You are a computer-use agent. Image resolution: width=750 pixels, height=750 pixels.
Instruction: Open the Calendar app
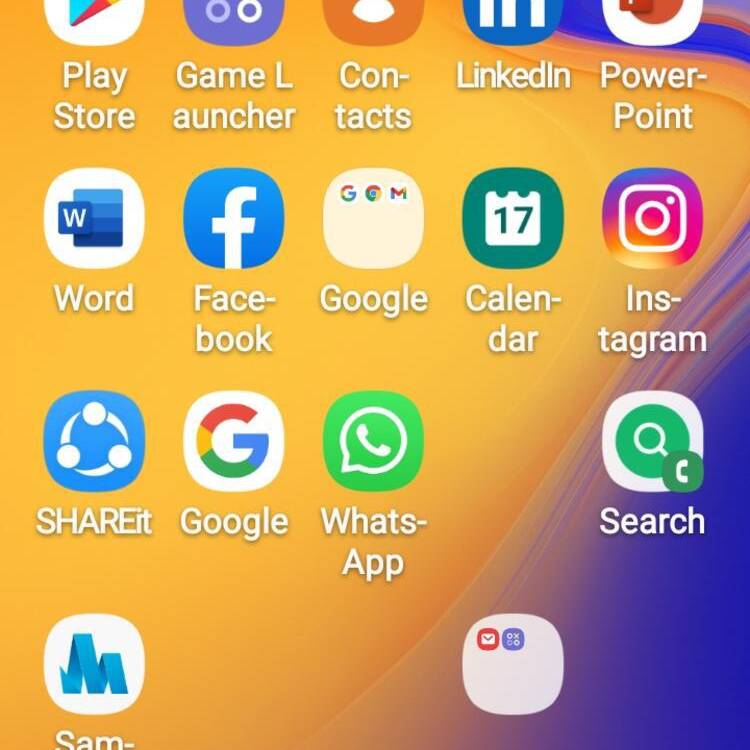pyautogui.click(x=513, y=218)
